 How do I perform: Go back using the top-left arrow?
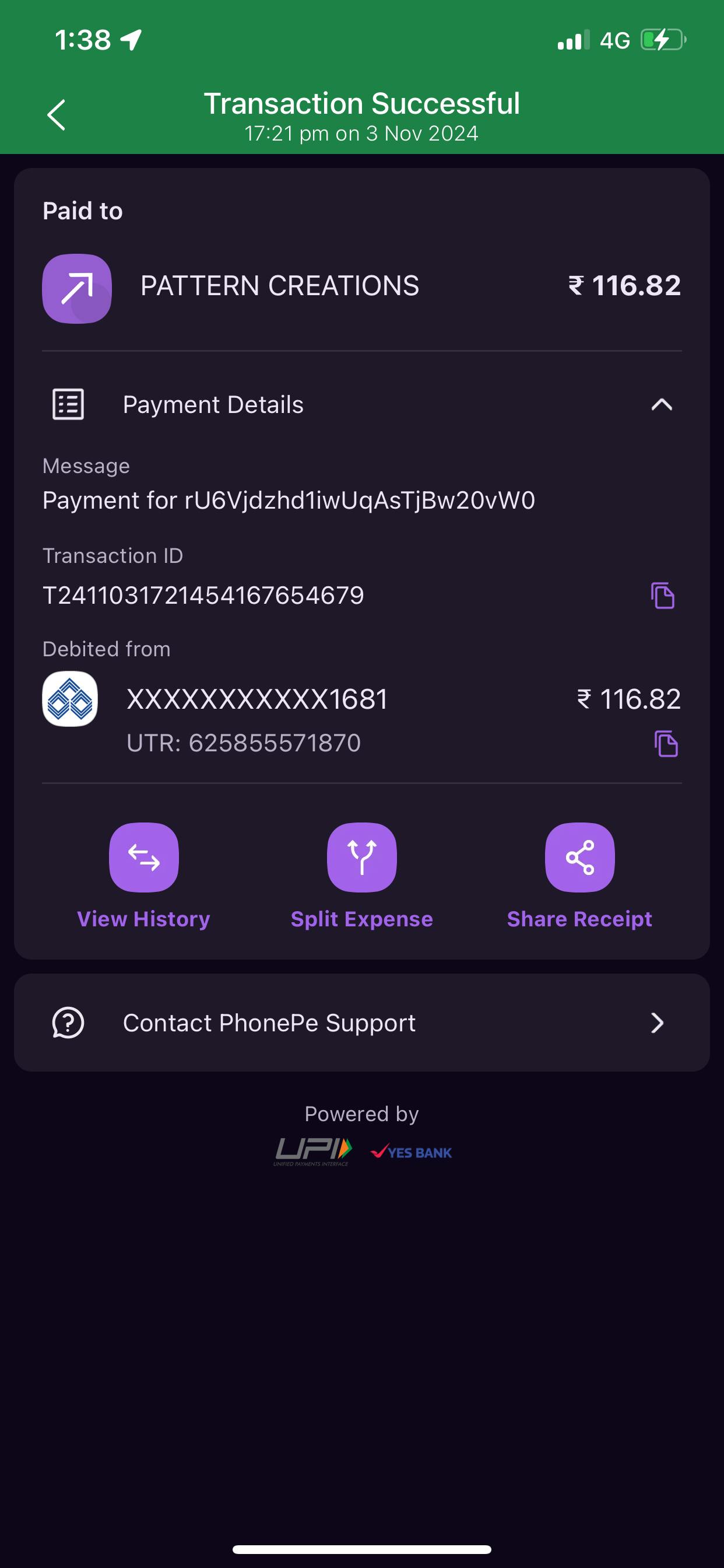pyautogui.click(x=57, y=115)
